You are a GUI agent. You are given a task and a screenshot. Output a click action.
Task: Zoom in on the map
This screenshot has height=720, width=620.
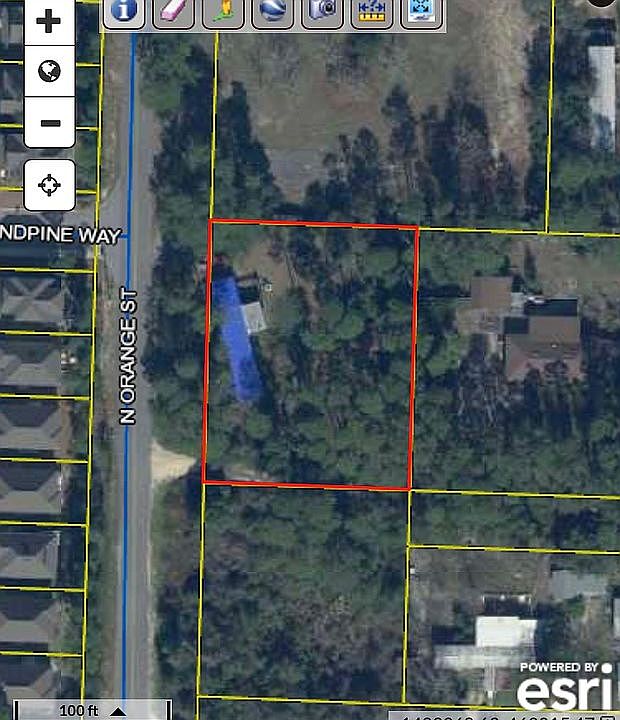click(49, 21)
